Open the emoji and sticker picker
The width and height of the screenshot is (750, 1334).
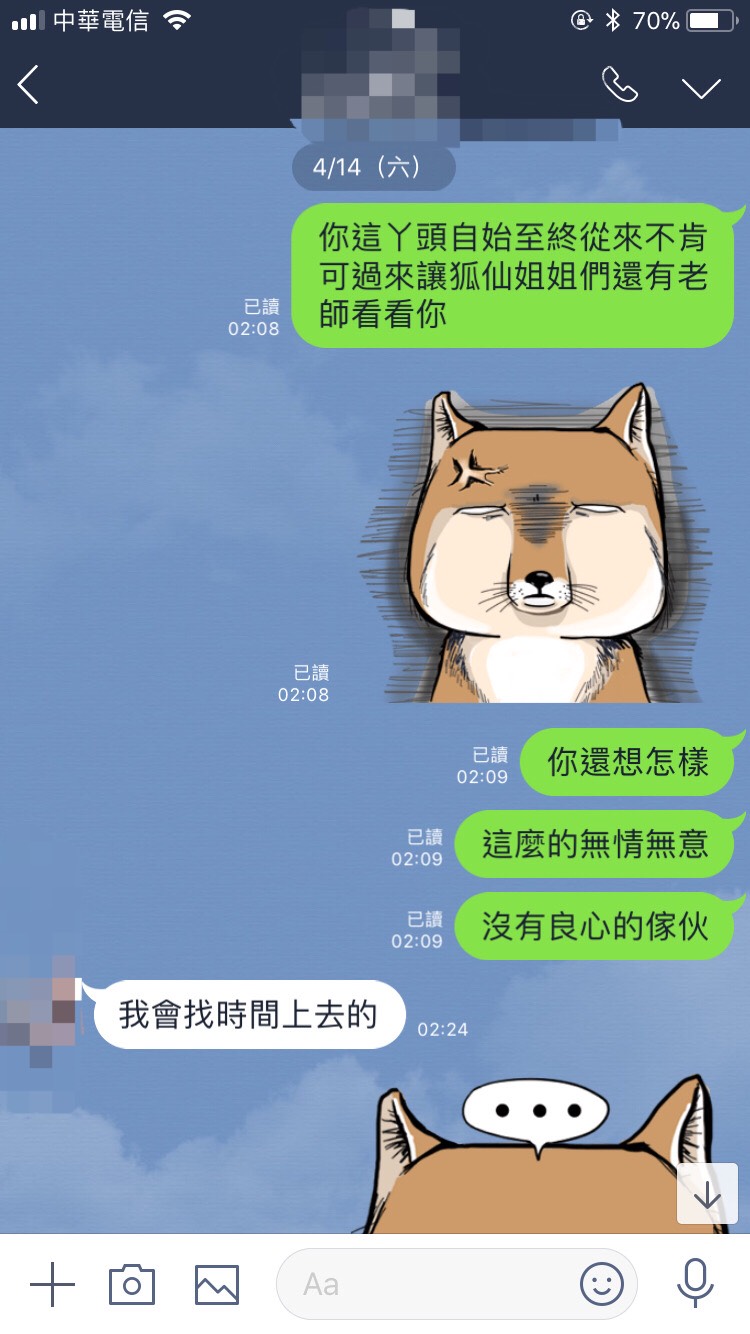click(601, 1284)
